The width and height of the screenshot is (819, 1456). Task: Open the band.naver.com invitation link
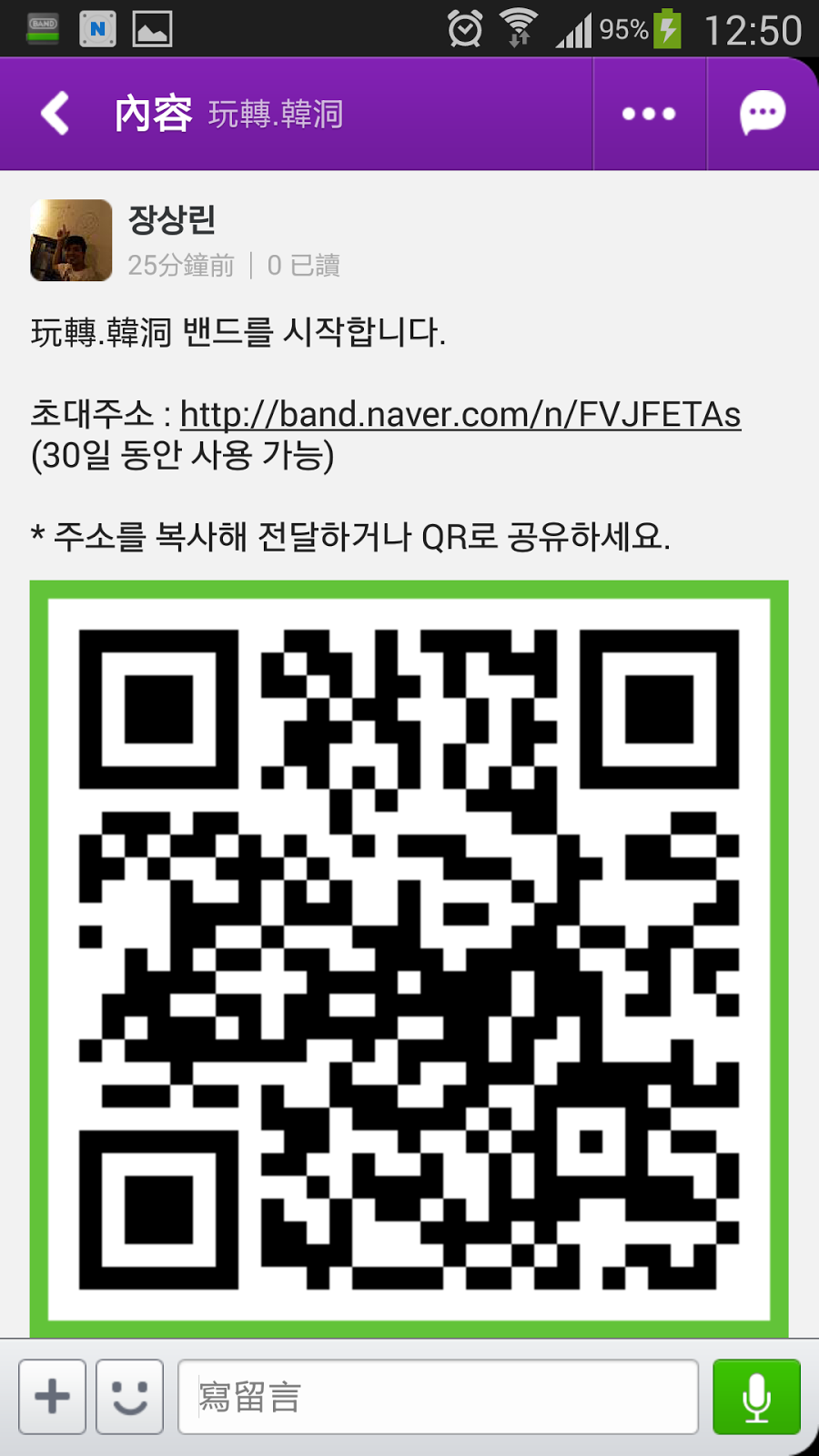(x=460, y=415)
